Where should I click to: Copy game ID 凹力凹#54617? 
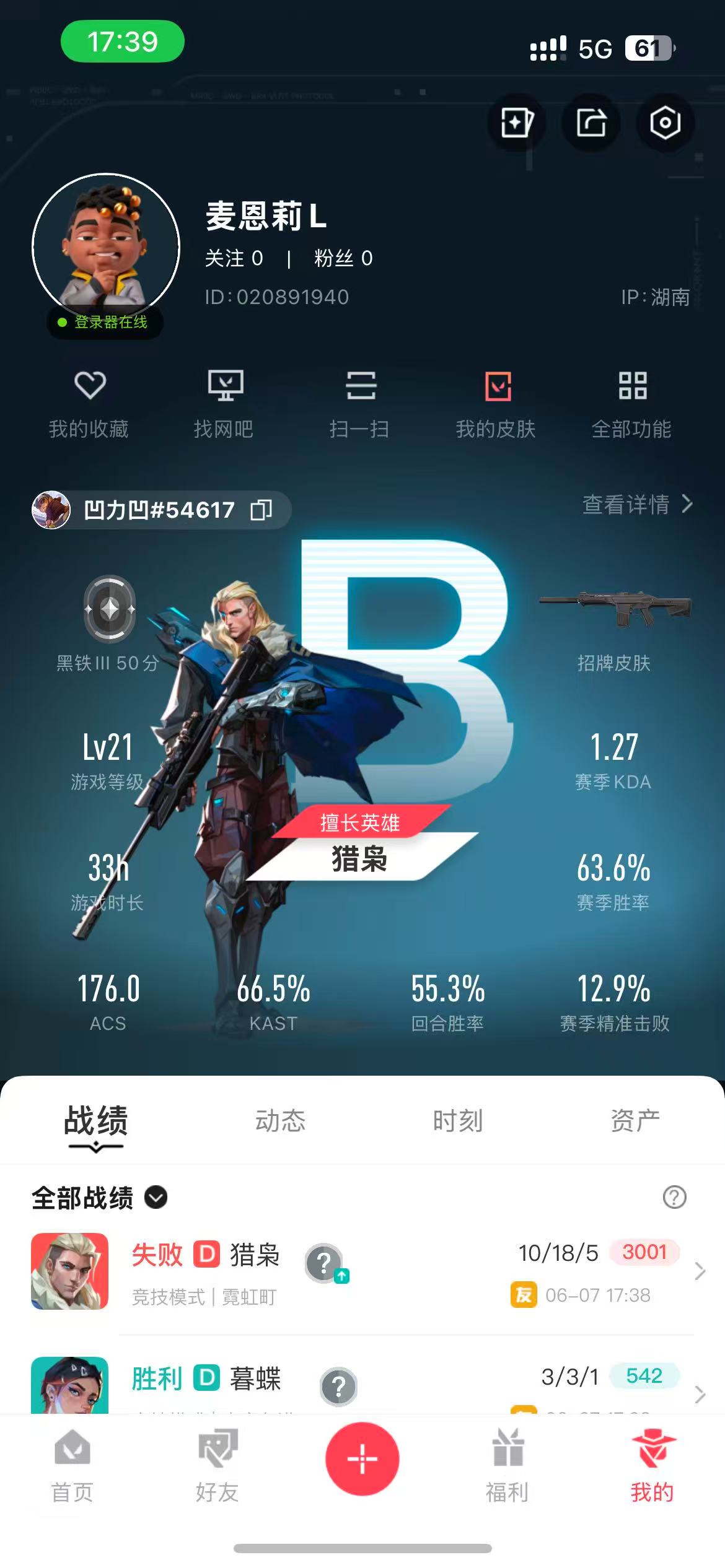coord(261,510)
